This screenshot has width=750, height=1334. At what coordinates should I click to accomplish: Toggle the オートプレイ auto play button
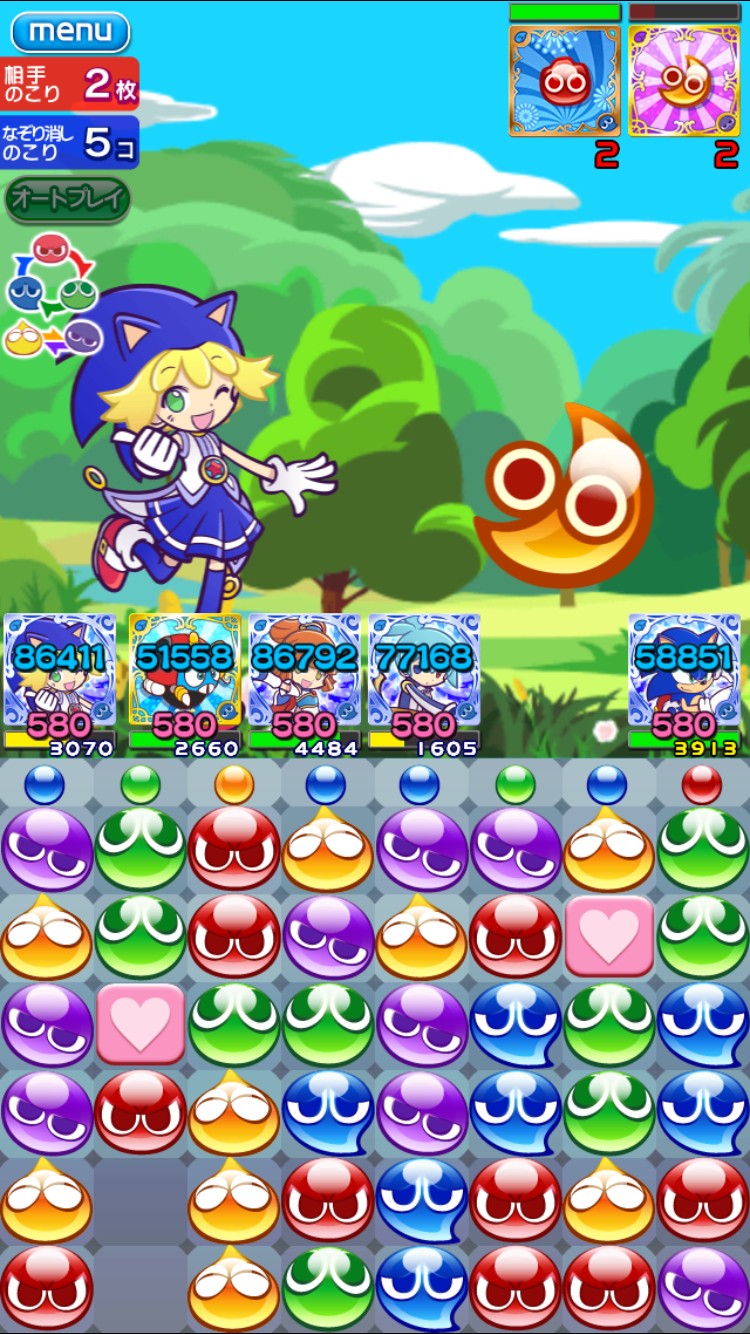[x=68, y=199]
